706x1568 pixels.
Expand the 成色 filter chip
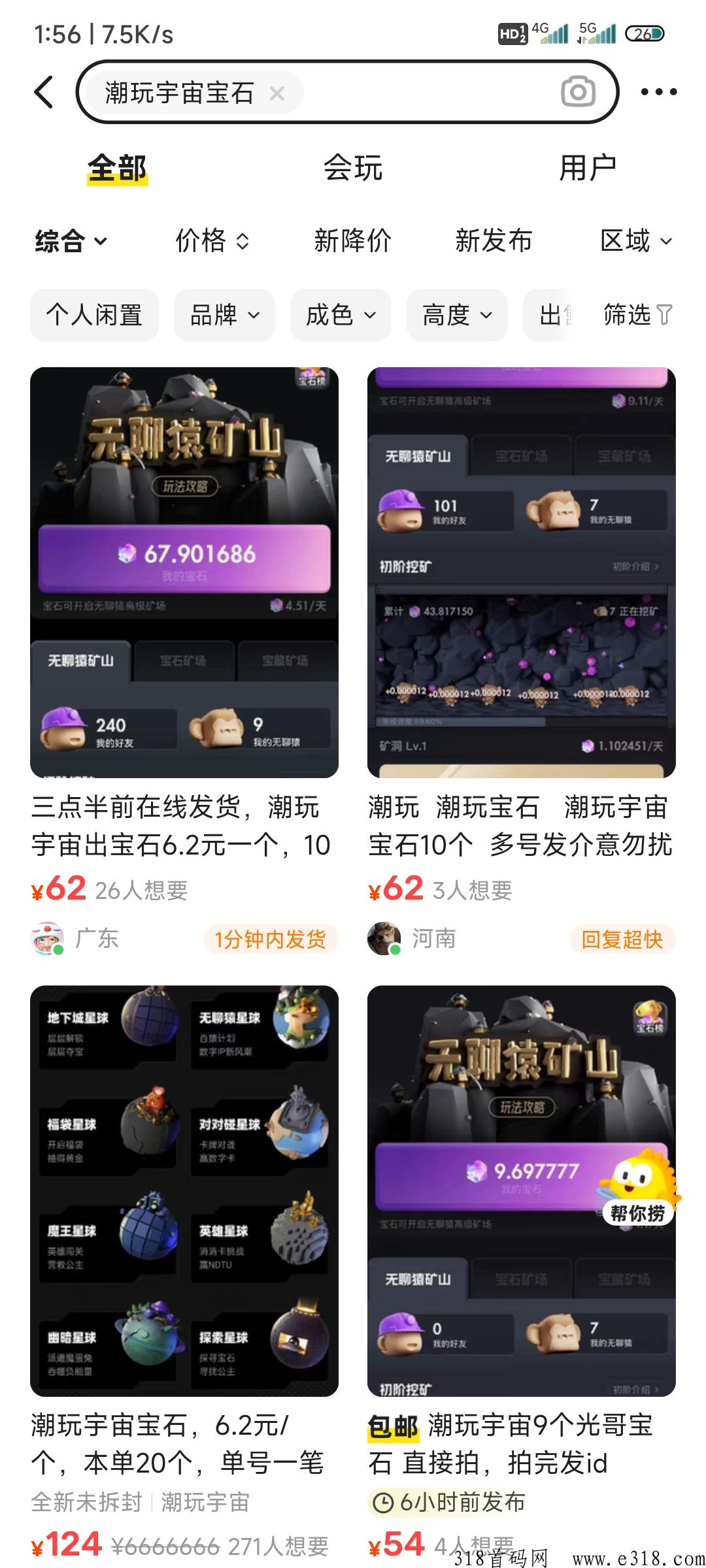341,315
